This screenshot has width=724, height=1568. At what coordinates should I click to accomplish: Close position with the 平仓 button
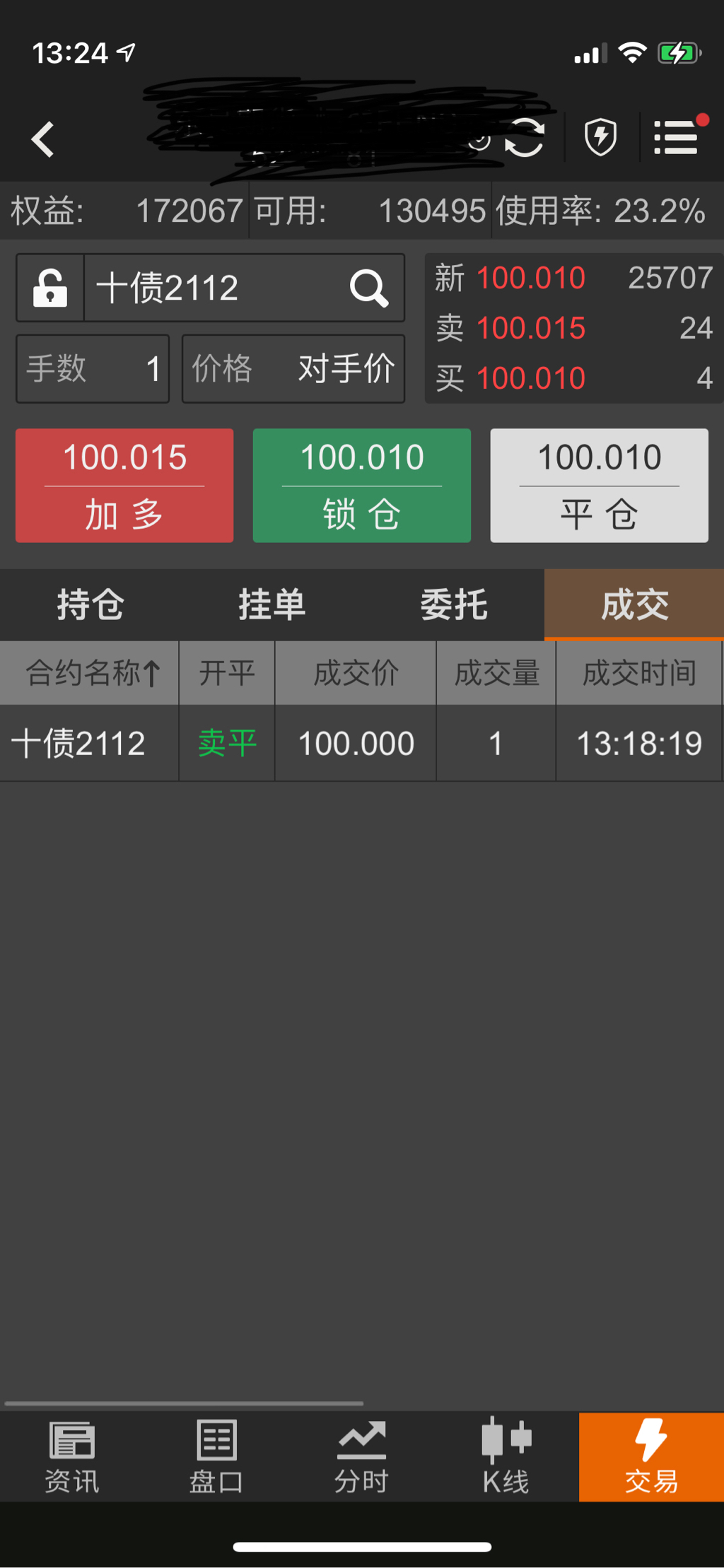click(x=600, y=485)
